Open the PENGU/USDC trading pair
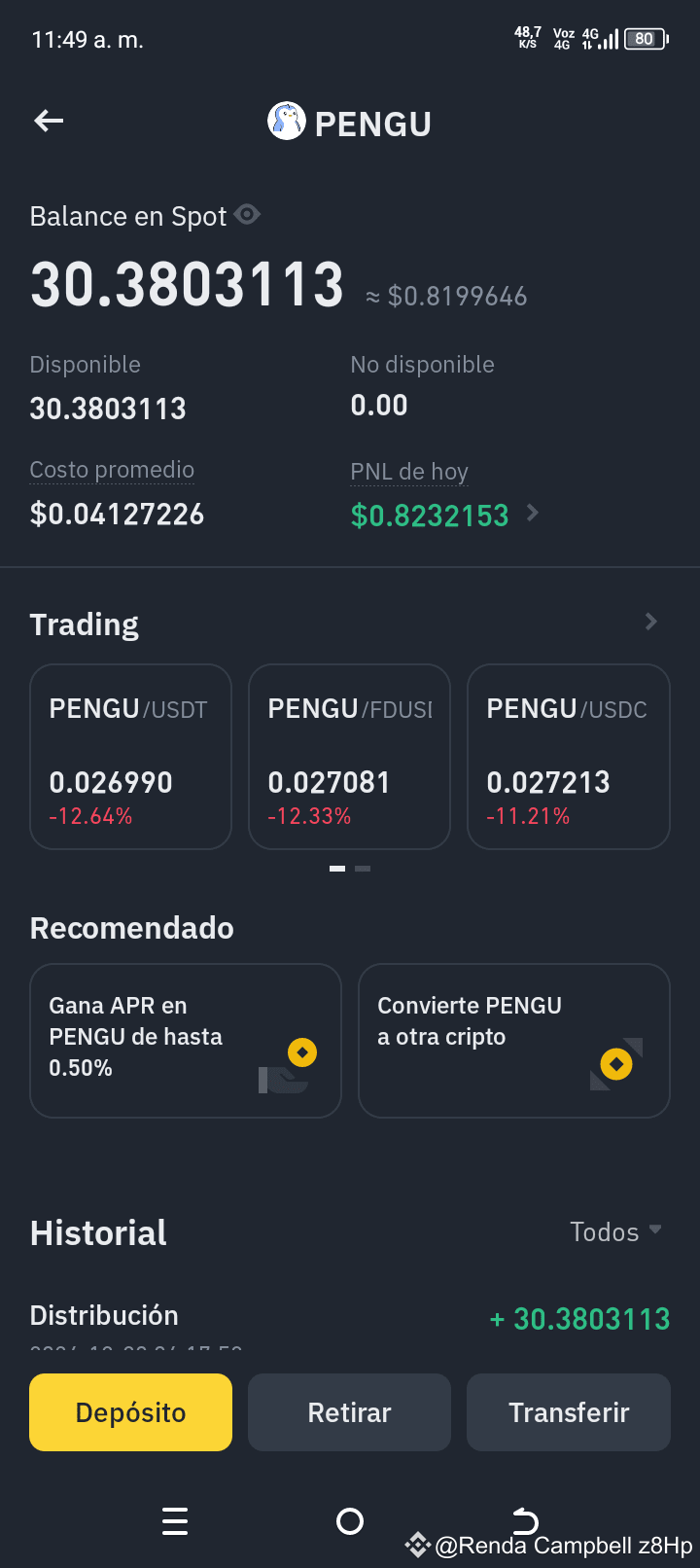Screen dimensions: 700x1568 pos(568,757)
